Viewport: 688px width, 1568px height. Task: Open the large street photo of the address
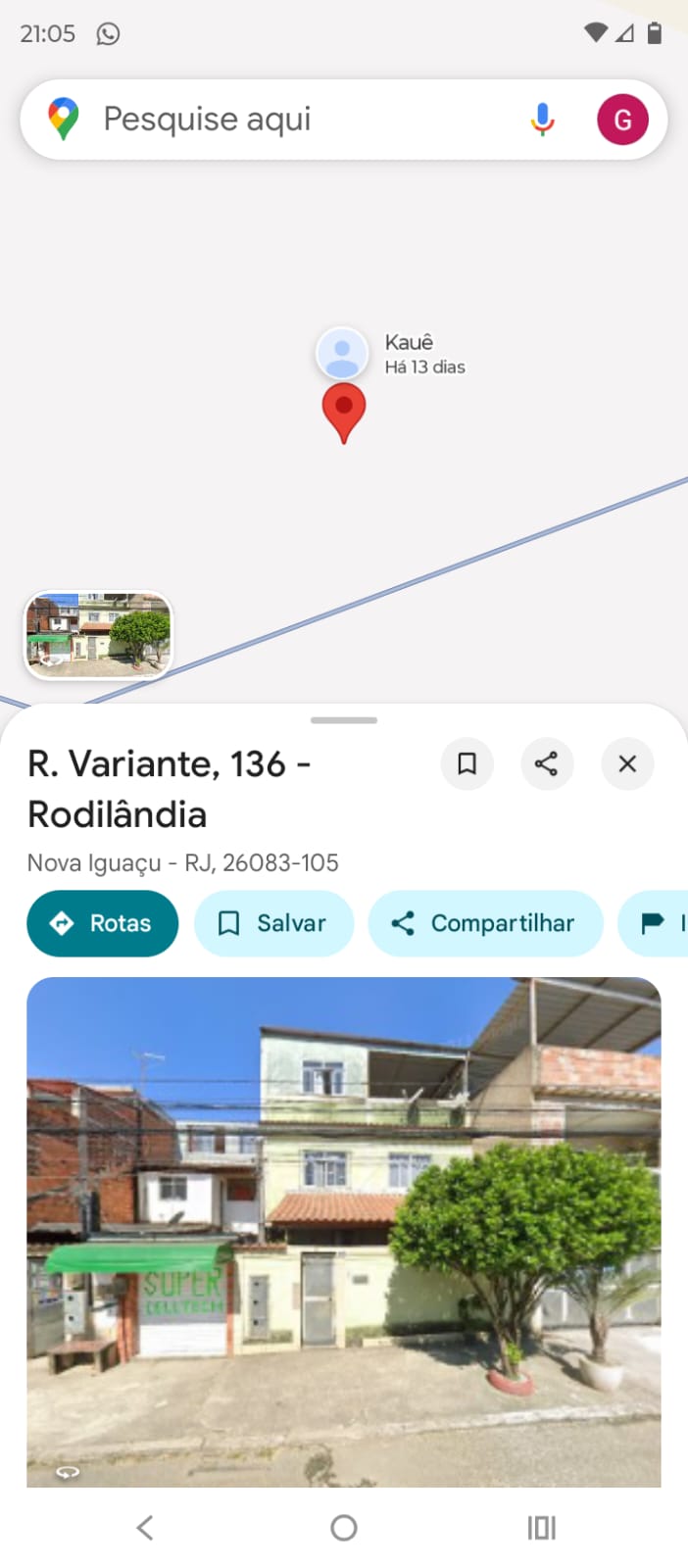(x=344, y=1232)
